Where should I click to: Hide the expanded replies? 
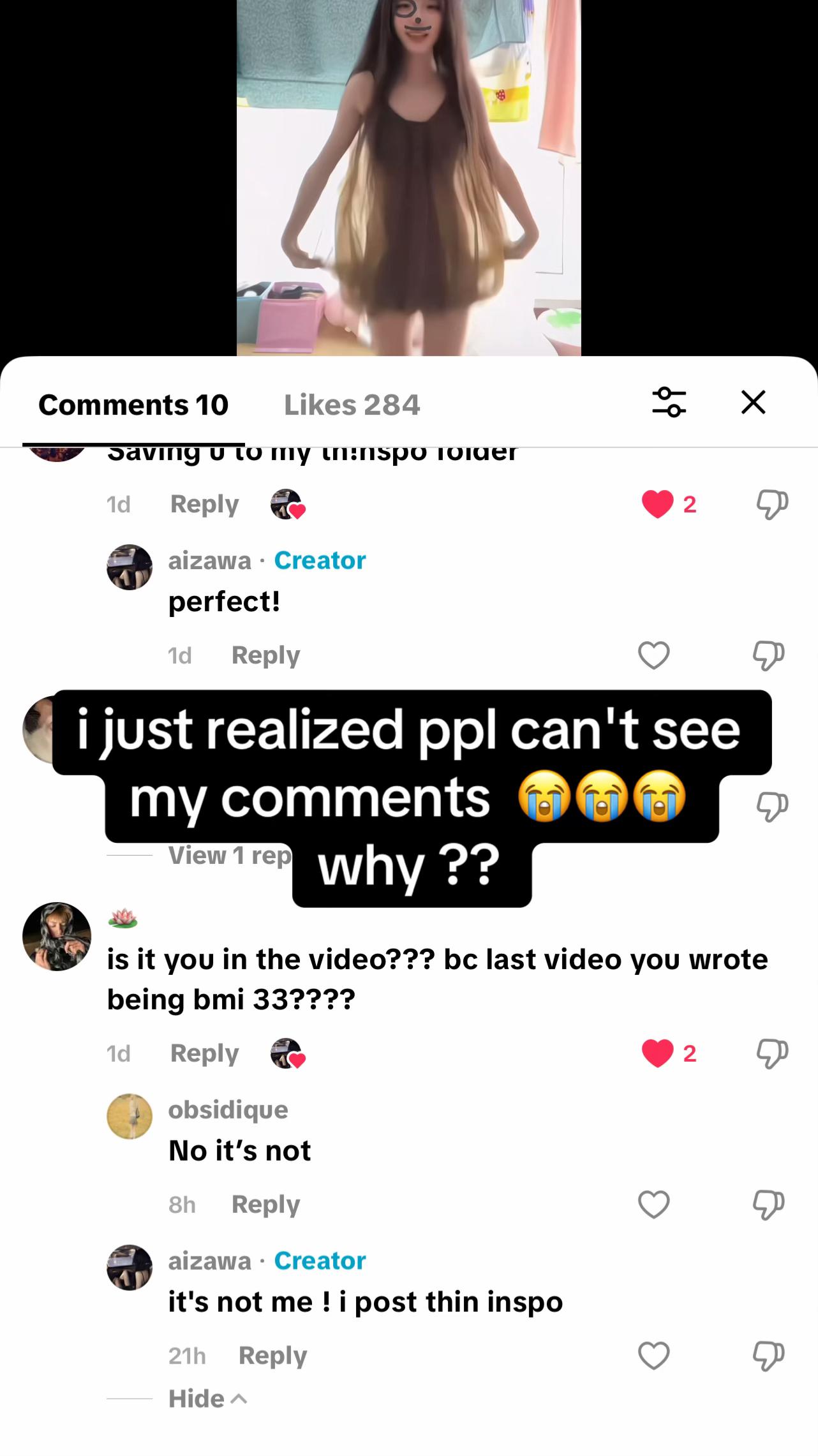[x=207, y=1399]
